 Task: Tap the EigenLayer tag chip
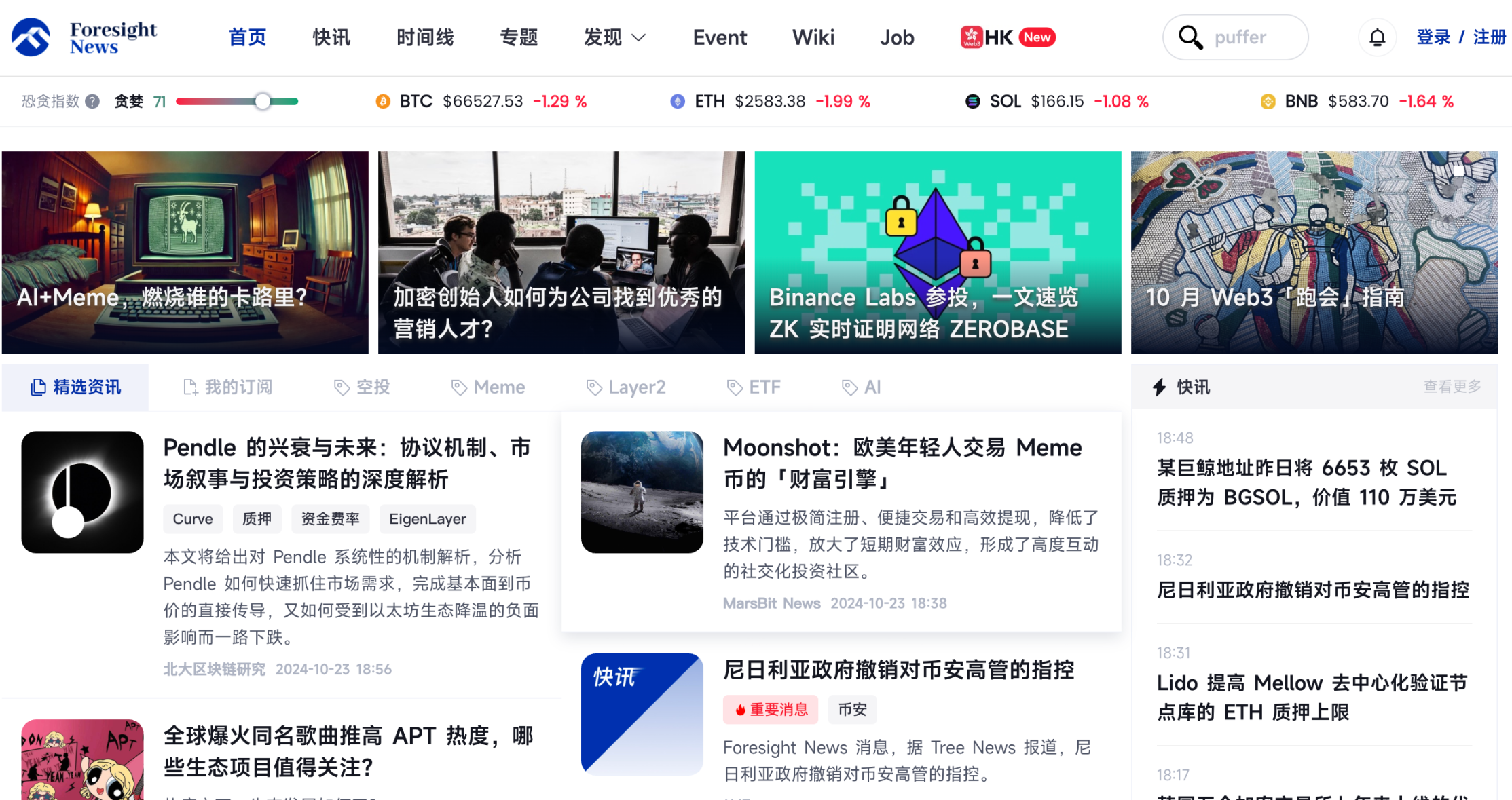pyautogui.click(x=427, y=519)
